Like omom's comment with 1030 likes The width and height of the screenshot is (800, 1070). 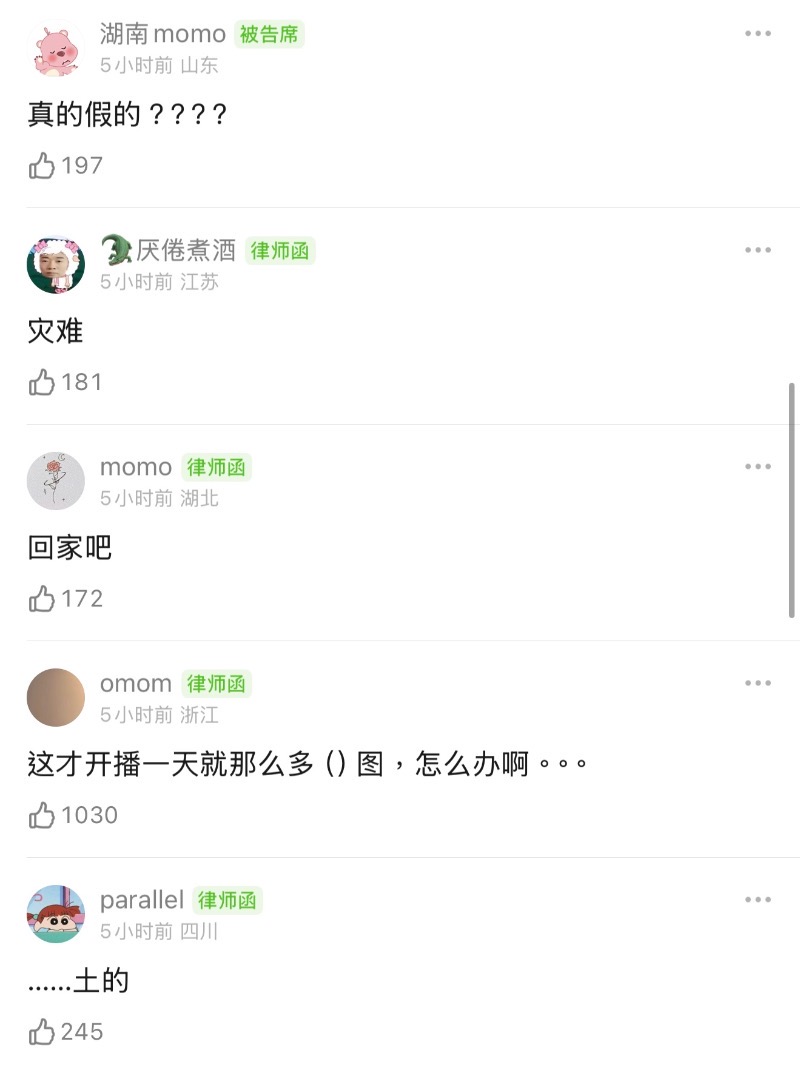point(42,816)
